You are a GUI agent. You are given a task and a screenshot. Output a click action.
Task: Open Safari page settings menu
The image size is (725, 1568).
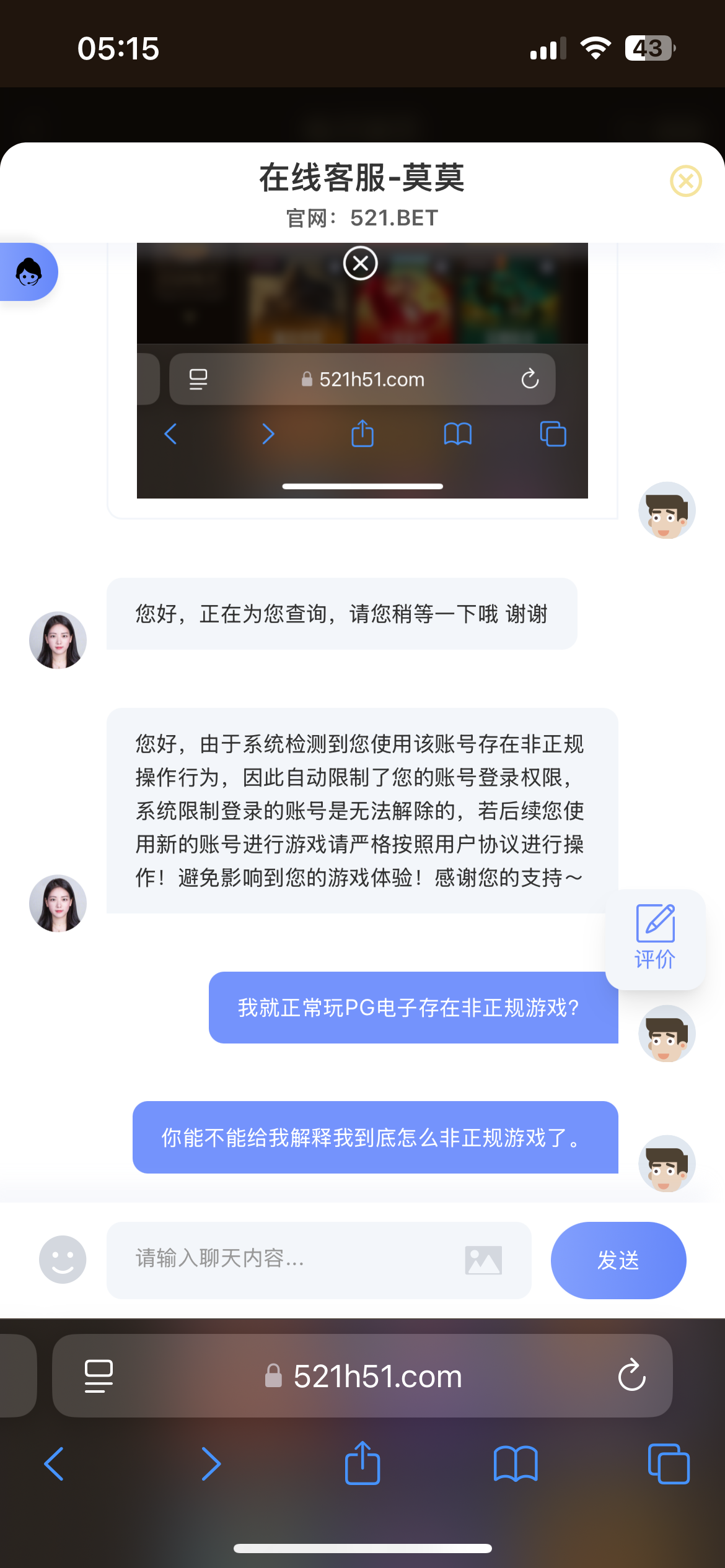click(x=99, y=1376)
